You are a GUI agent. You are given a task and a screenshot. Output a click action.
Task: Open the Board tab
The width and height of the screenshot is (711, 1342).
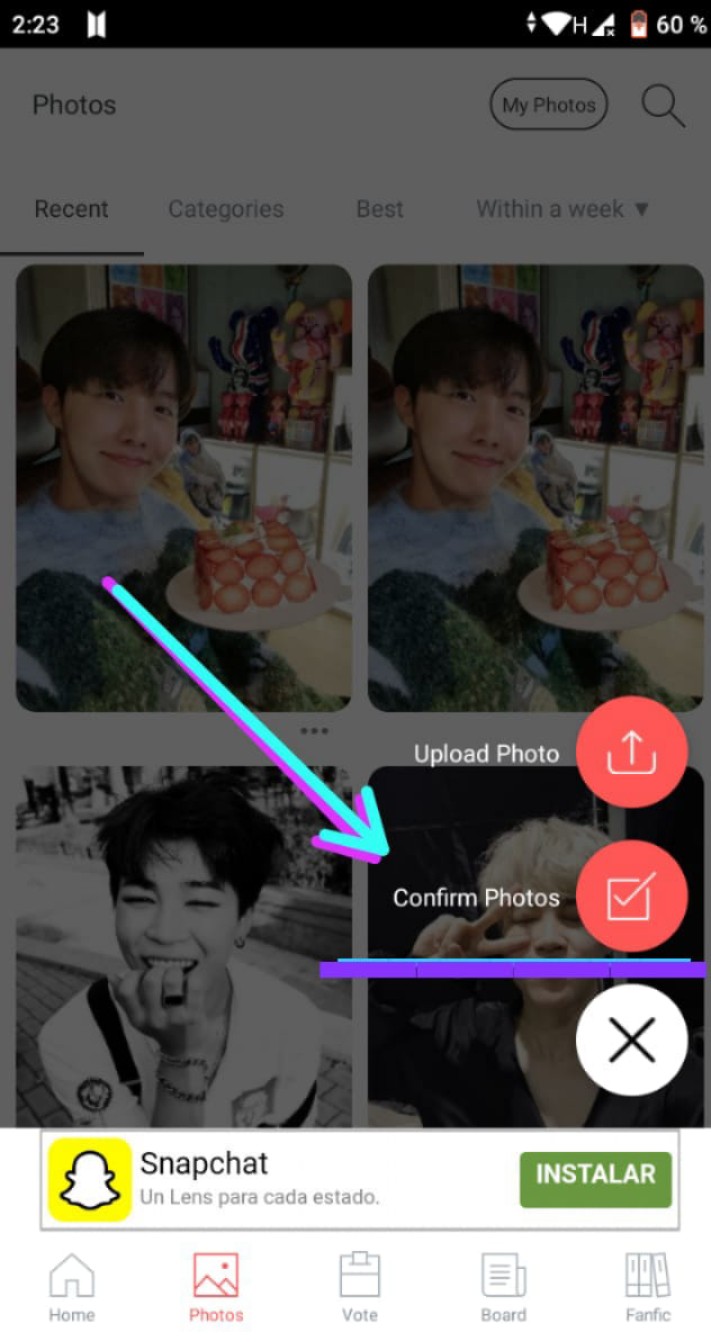[x=504, y=1288]
